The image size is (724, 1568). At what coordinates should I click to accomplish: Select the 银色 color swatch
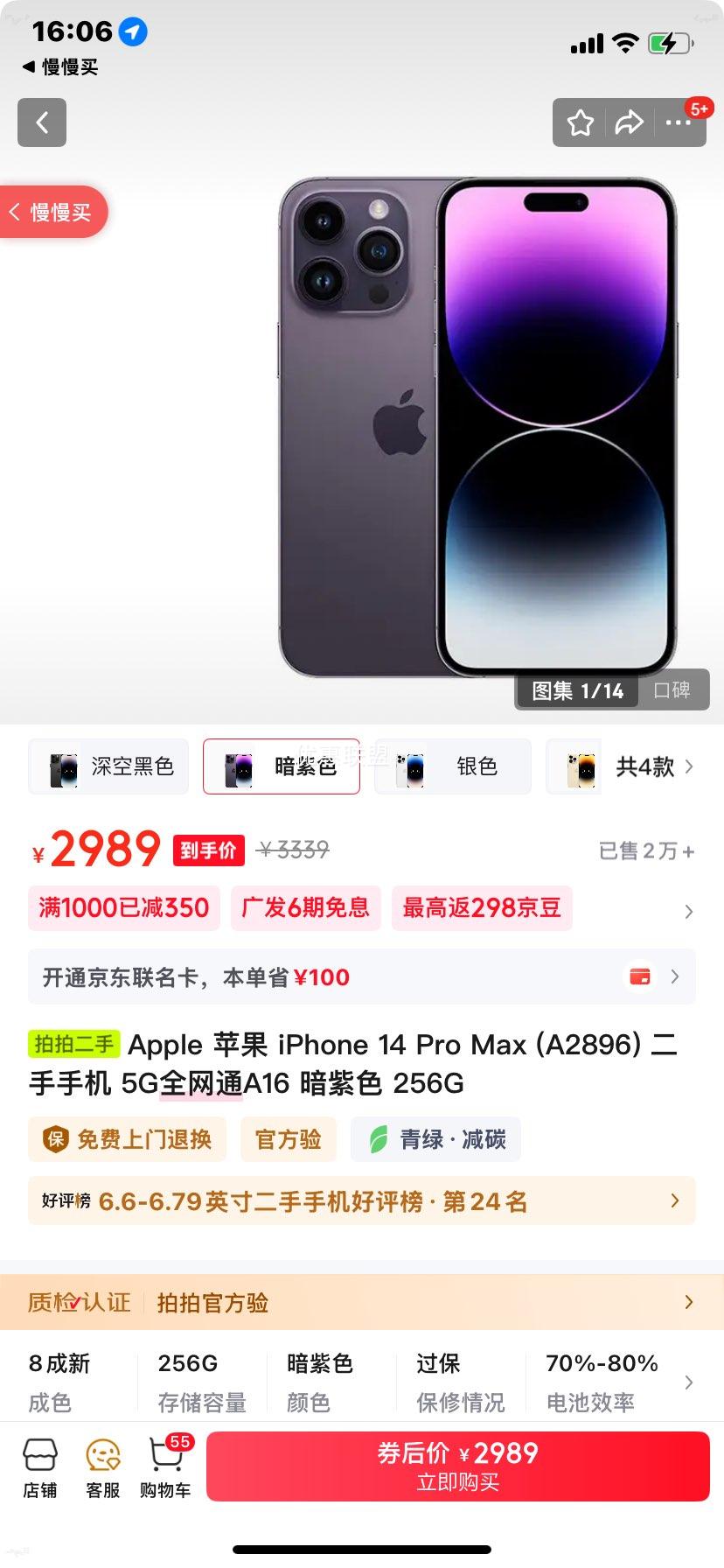click(x=452, y=766)
